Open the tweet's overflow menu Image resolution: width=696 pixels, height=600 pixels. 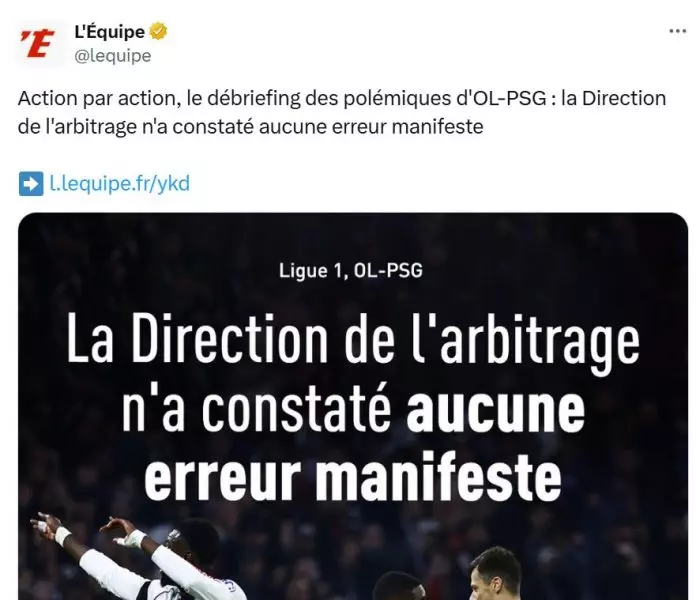(x=677, y=32)
